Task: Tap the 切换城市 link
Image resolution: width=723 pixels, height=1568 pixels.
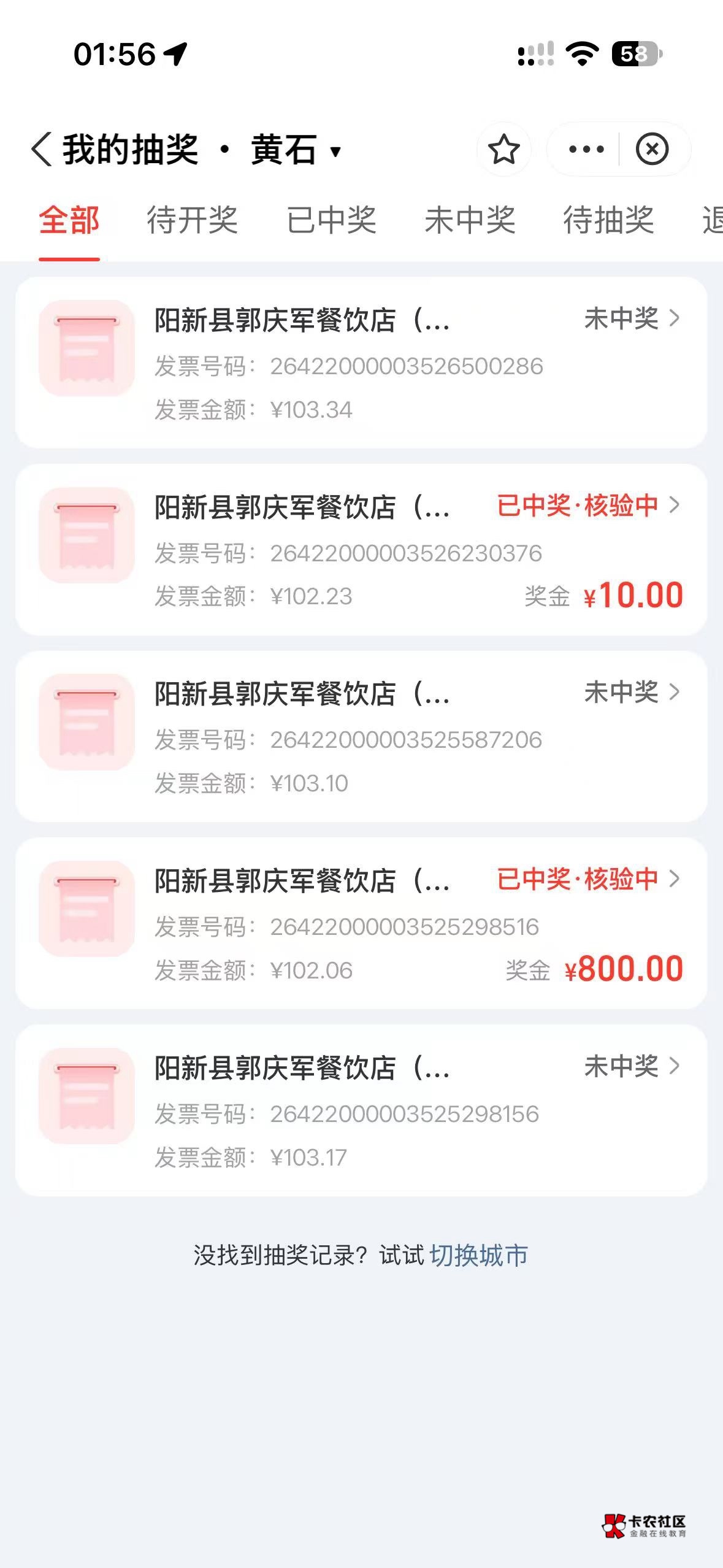Action: click(x=478, y=1255)
